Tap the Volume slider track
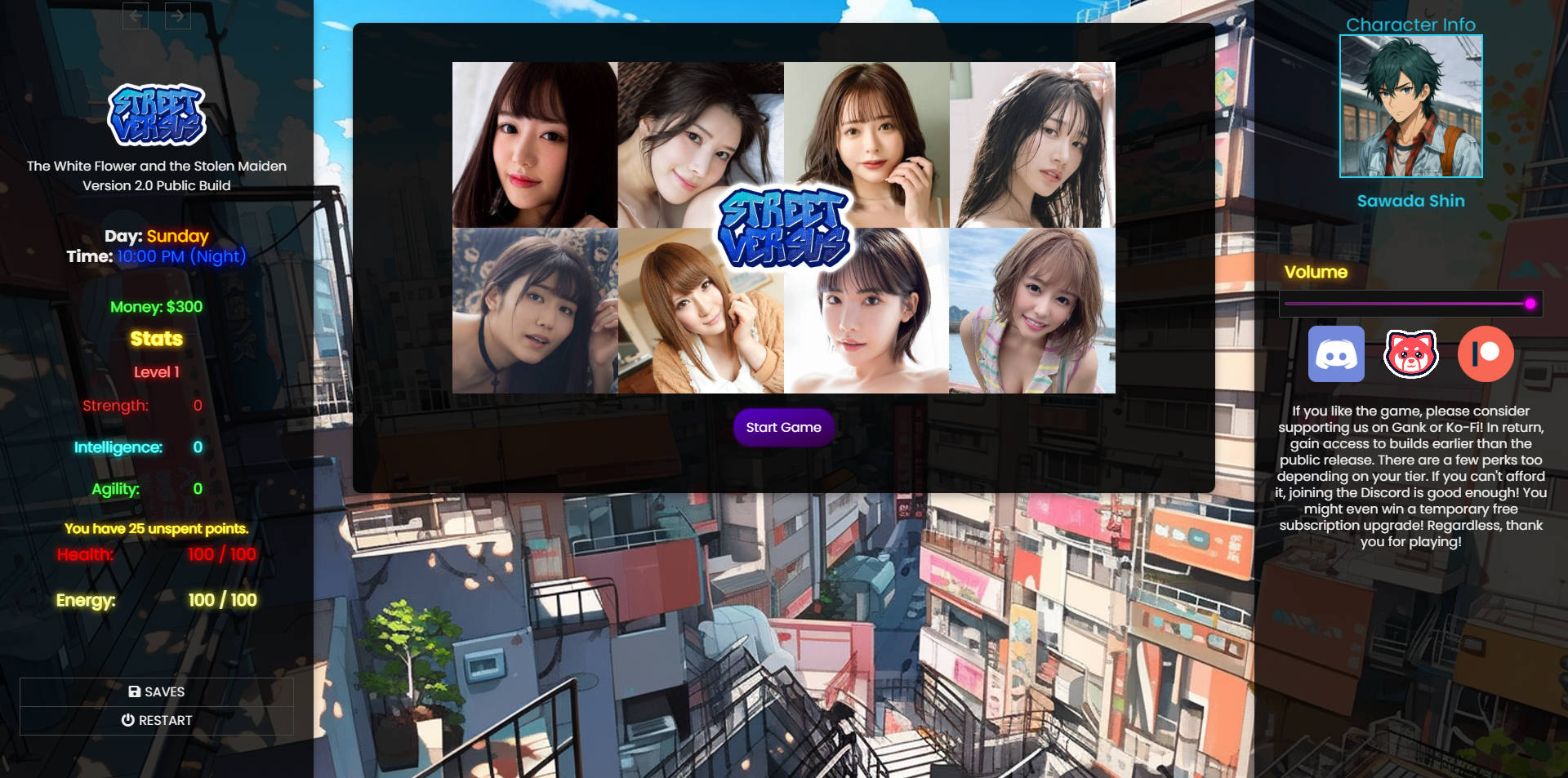Viewport: 1568px width, 778px height. pyautogui.click(x=1405, y=304)
